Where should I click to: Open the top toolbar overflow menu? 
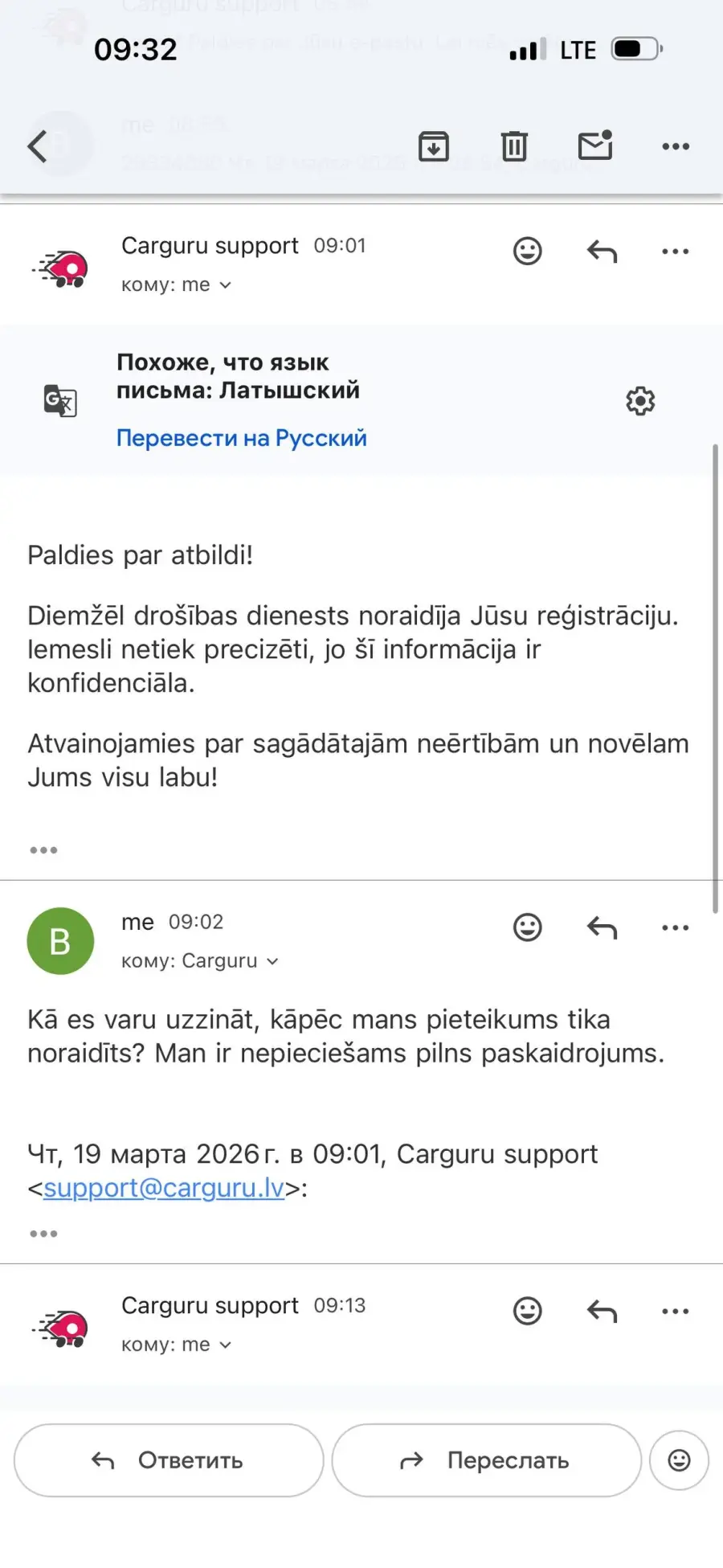tap(675, 146)
